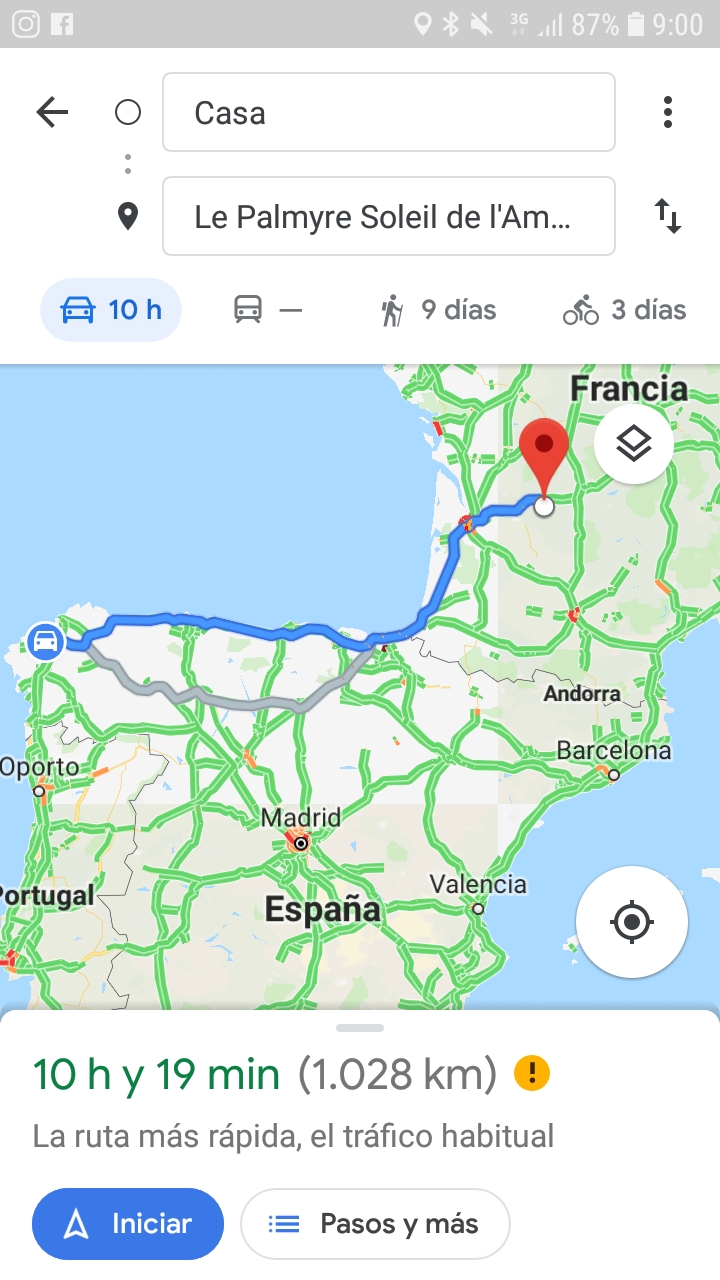Tap the Iniciar navigation button

(x=127, y=1224)
